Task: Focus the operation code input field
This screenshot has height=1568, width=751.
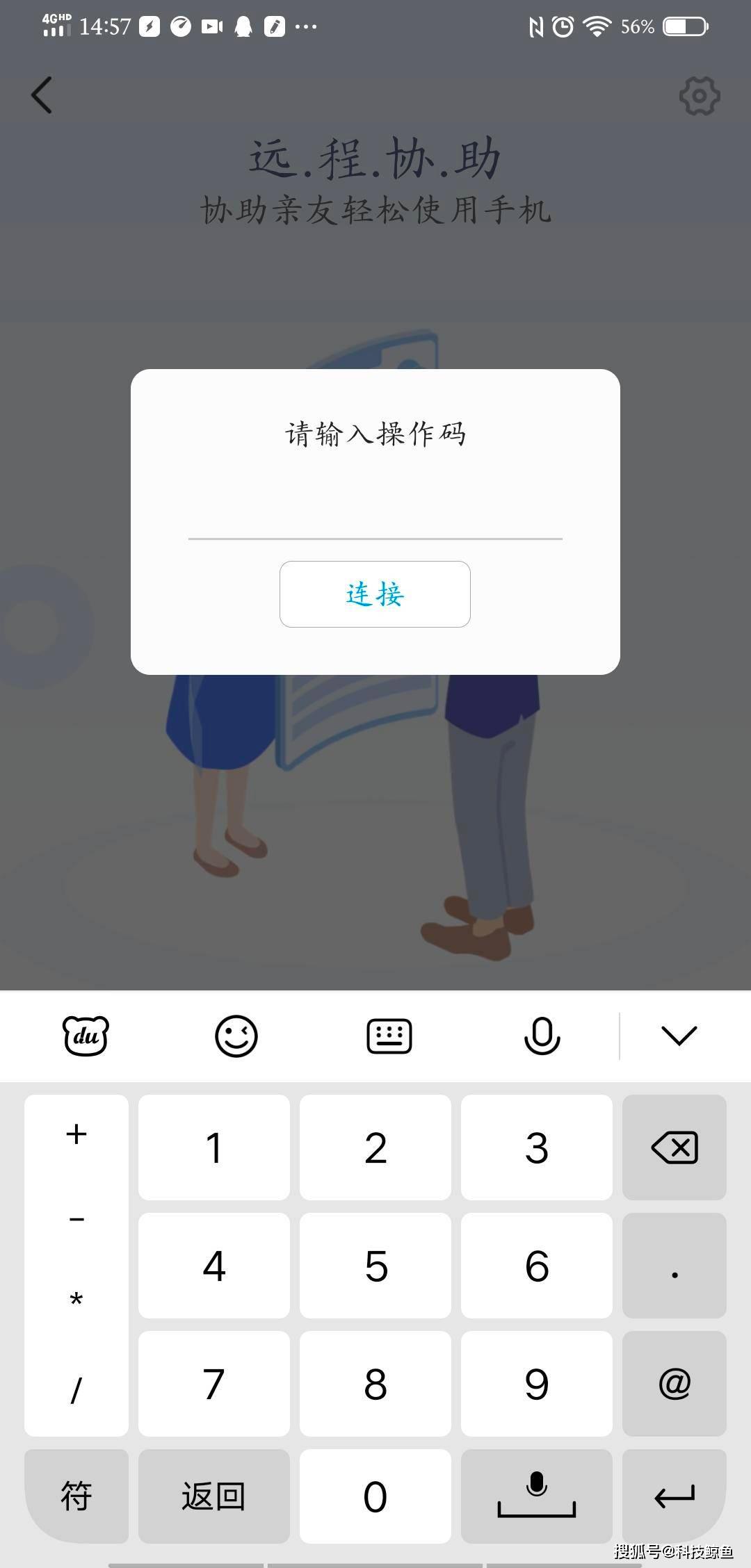Action: 375,516
